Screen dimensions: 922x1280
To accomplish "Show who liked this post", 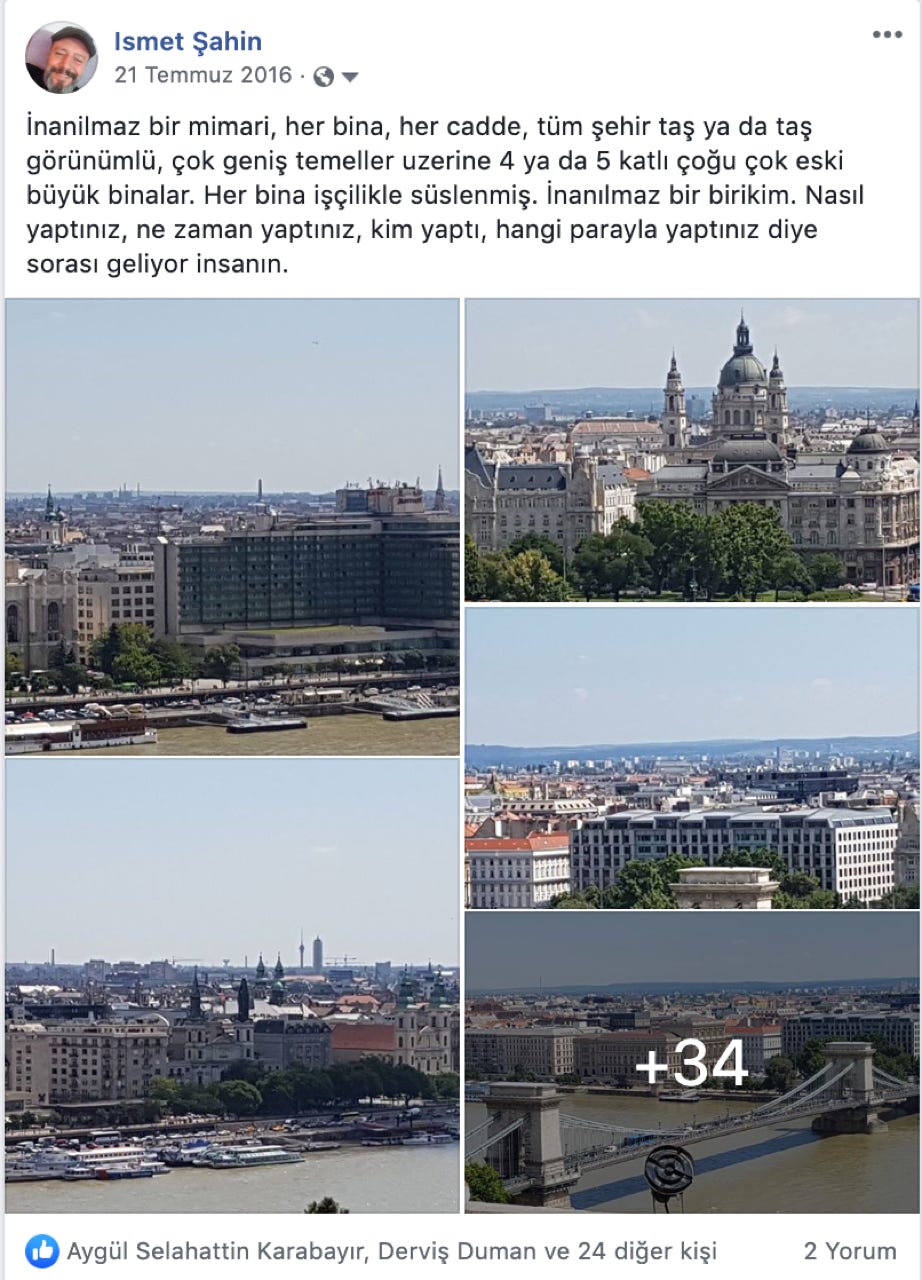I will coord(390,1251).
